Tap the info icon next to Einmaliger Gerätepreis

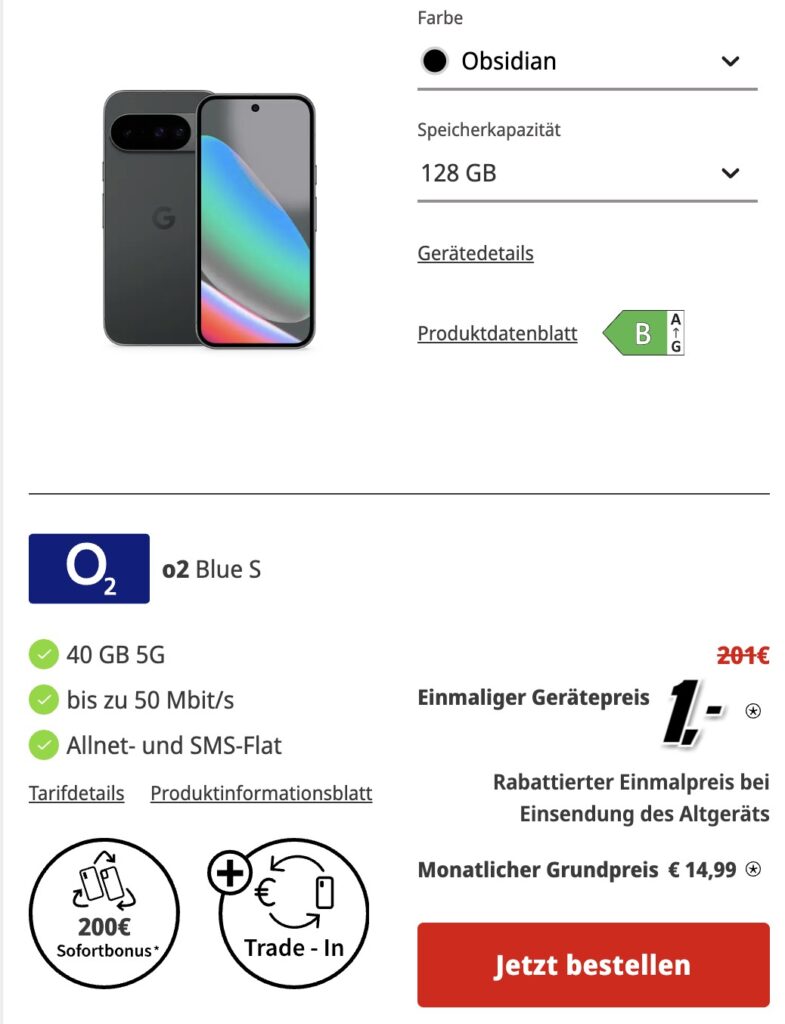point(753,711)
